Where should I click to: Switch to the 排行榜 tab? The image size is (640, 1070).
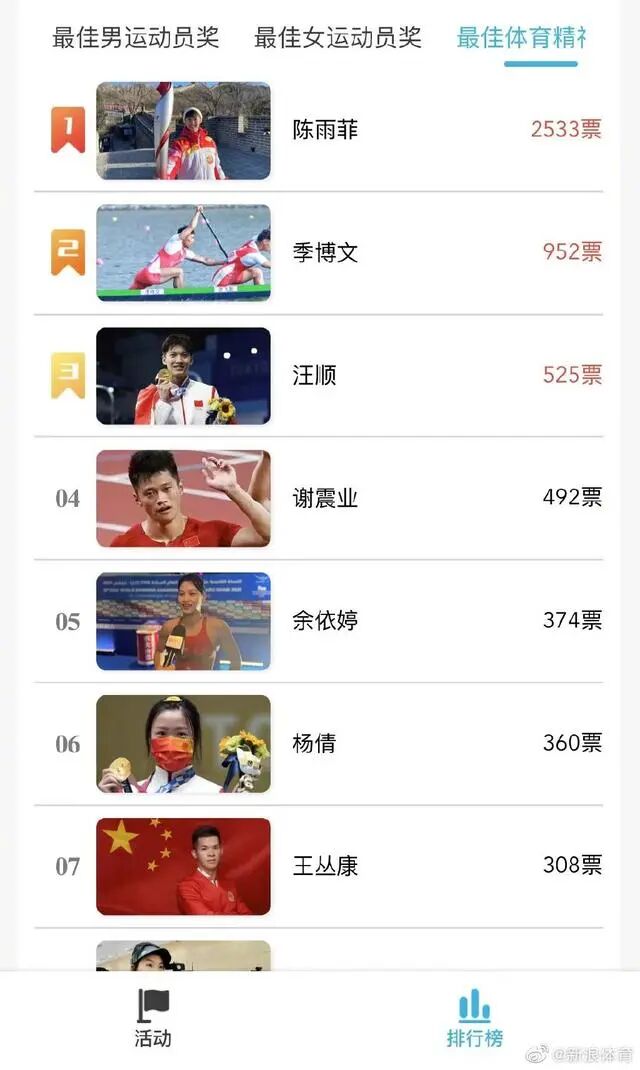(474, 1018)
